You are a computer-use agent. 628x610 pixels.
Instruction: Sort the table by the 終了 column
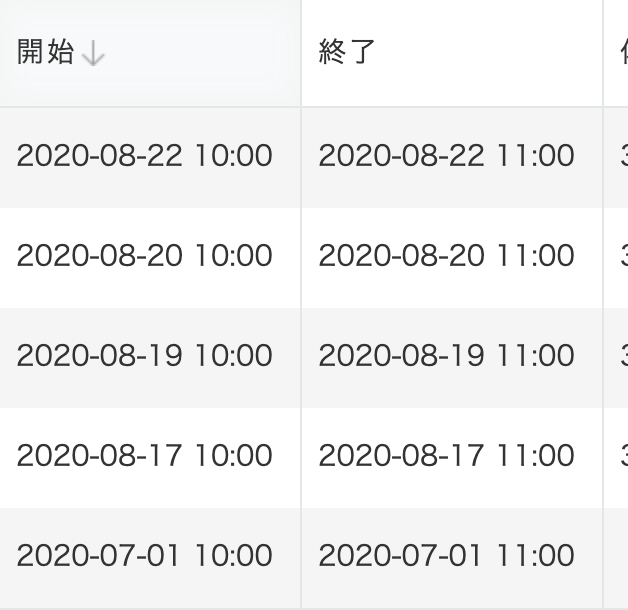pos(346,53)
